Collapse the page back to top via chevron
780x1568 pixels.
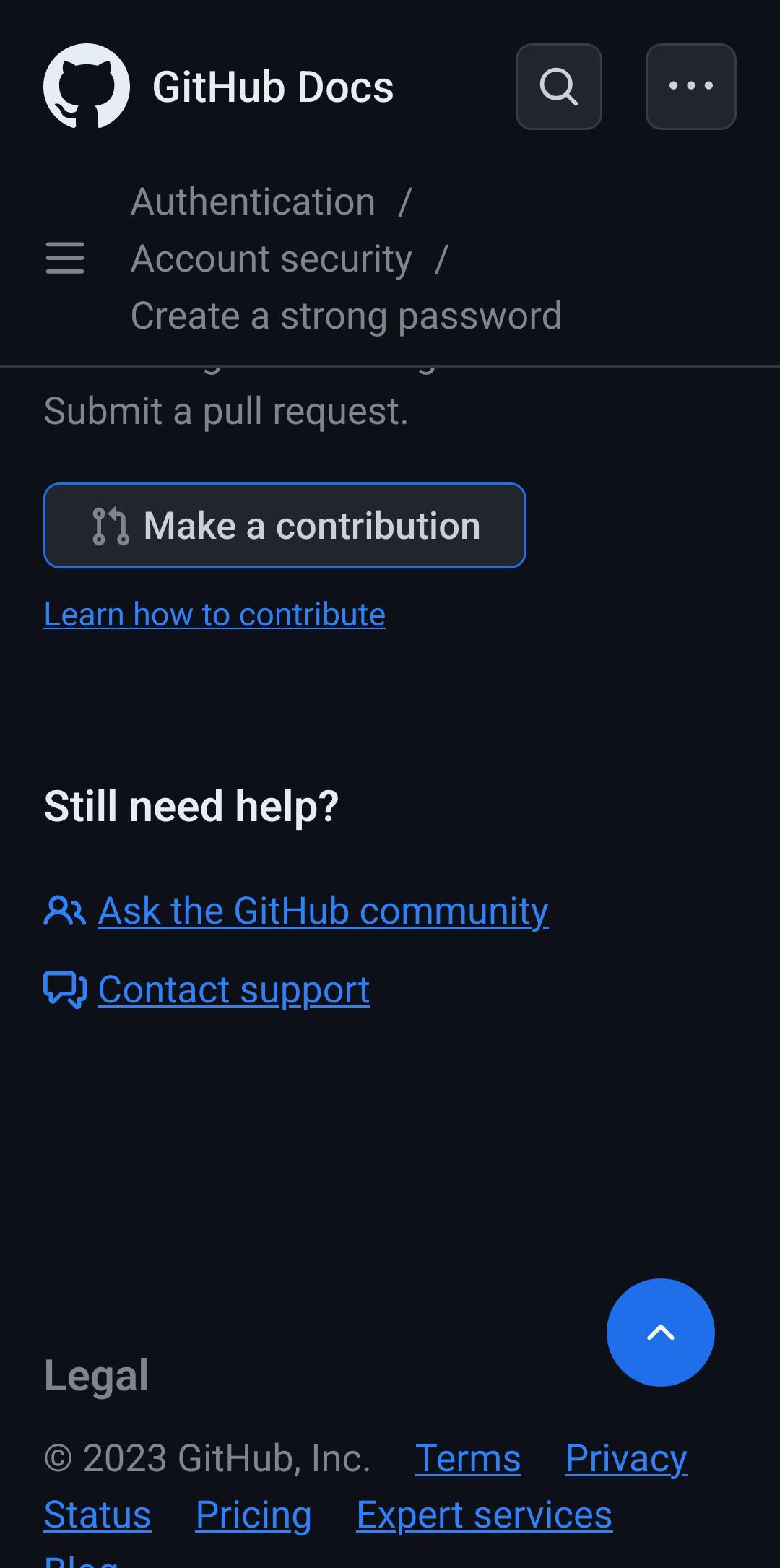[x=659, y=1333]
